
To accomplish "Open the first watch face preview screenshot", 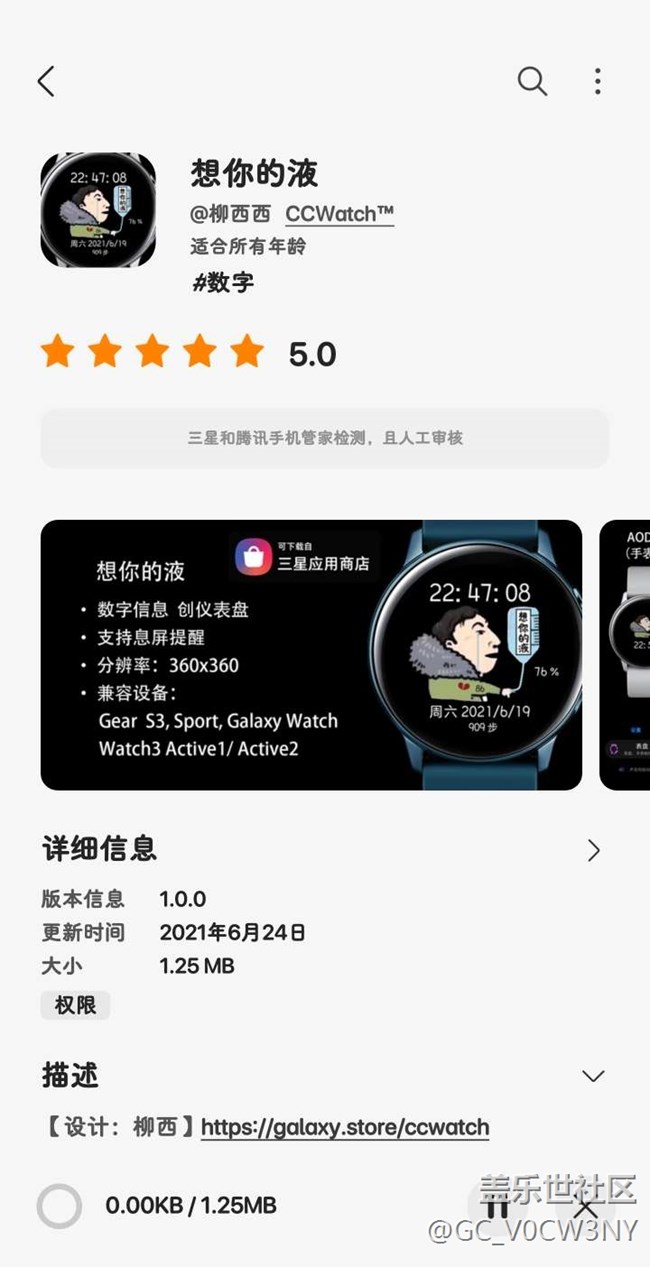I will click(311, 655).
